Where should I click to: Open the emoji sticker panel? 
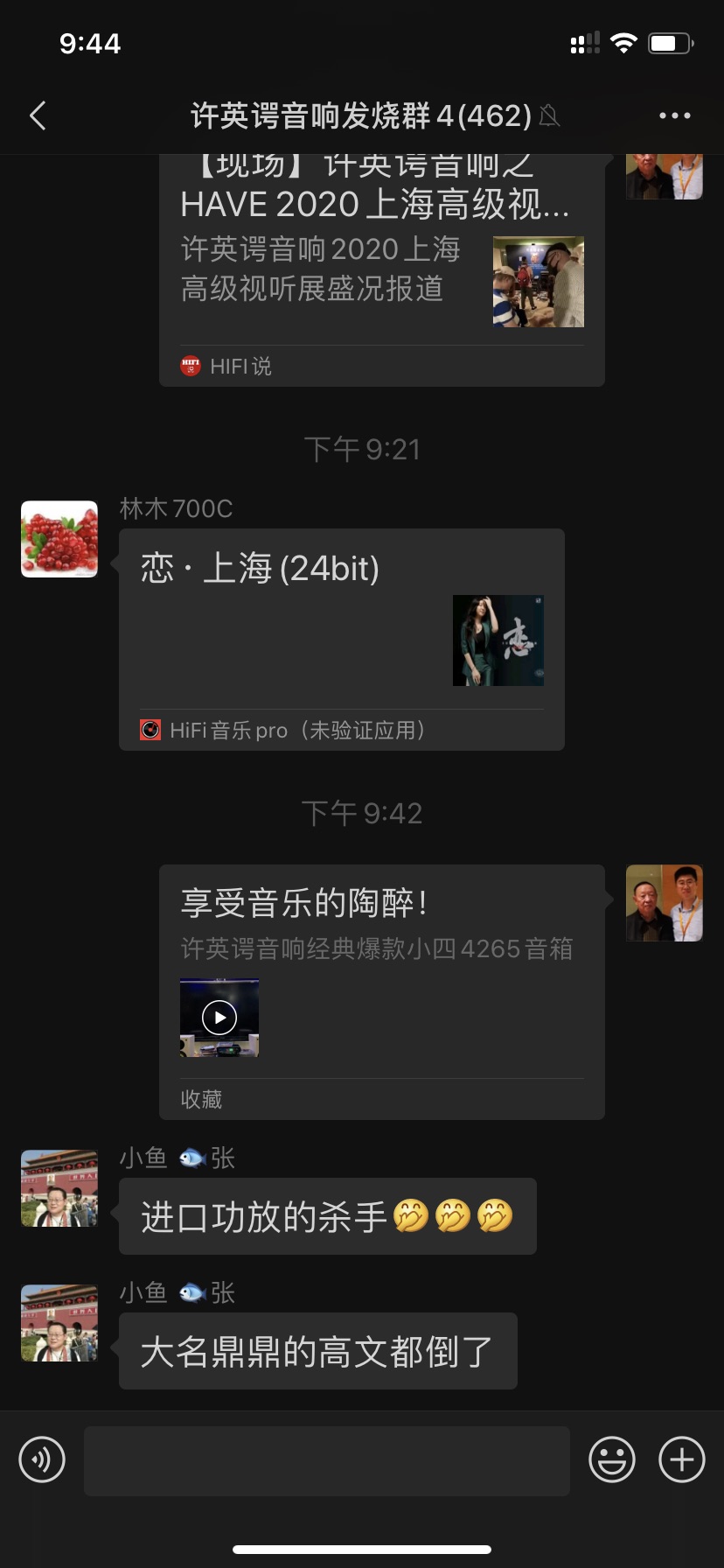[x=611, y=1459]
